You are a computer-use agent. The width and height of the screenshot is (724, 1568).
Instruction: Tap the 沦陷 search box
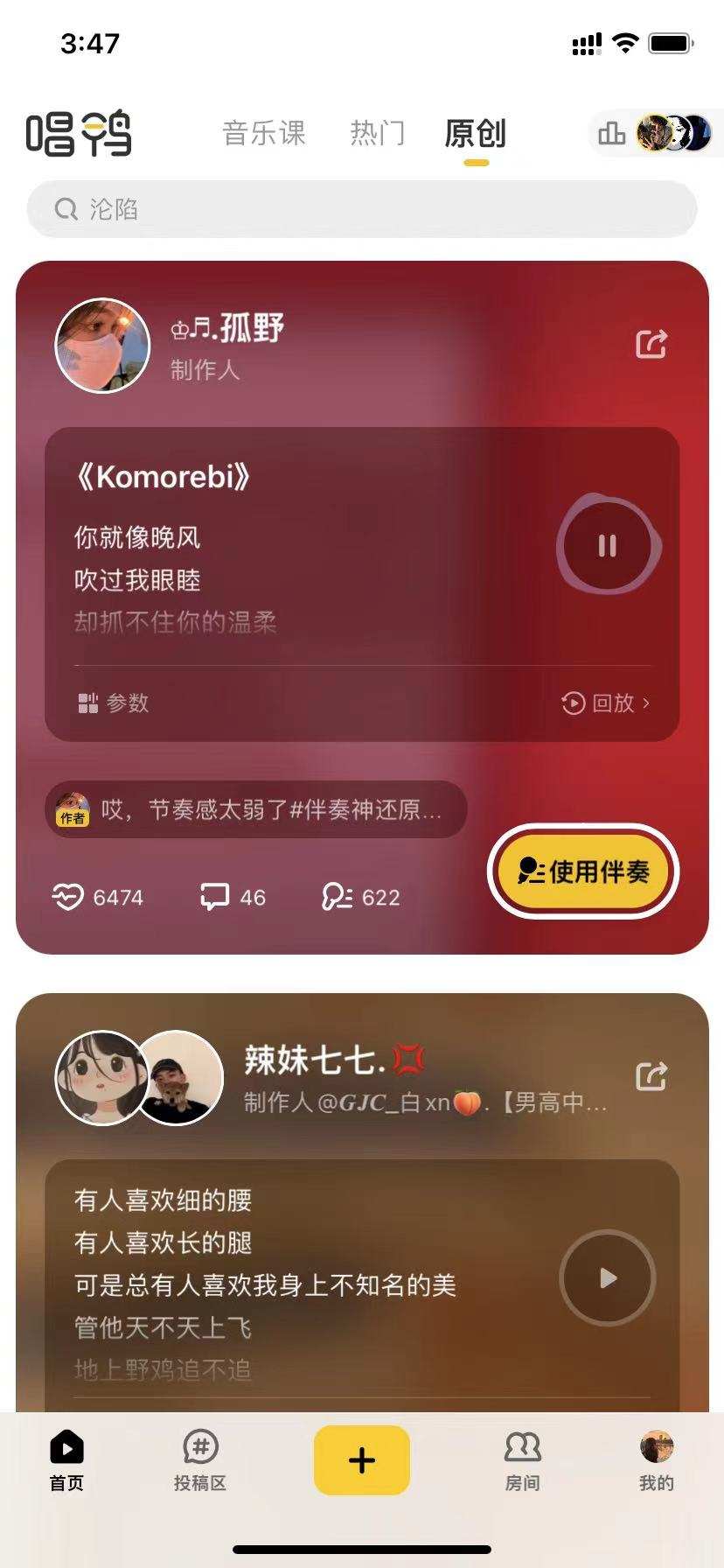pos(362,209)
